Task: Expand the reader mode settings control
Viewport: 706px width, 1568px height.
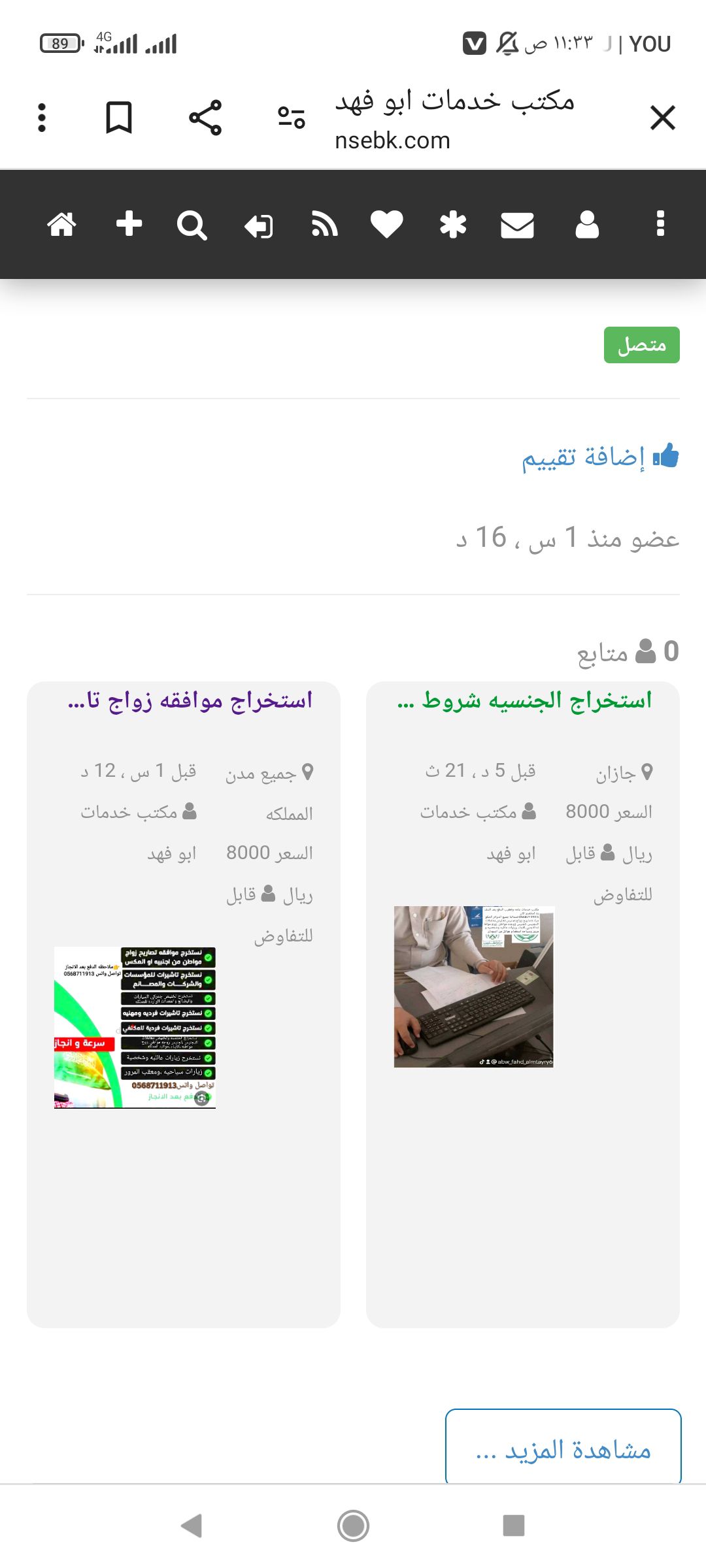Action: 290,118
